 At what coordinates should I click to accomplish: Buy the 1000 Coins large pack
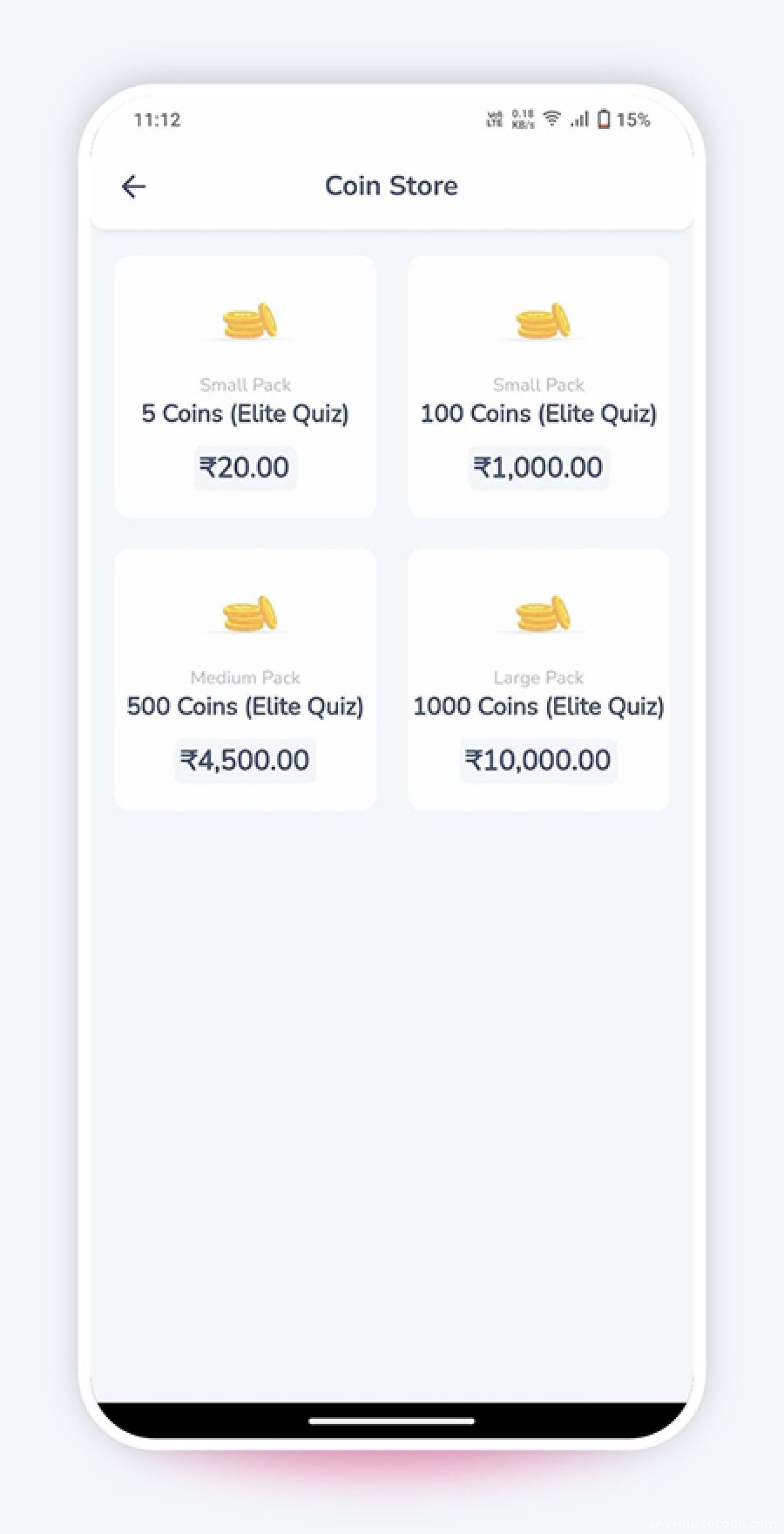[539, 679]
